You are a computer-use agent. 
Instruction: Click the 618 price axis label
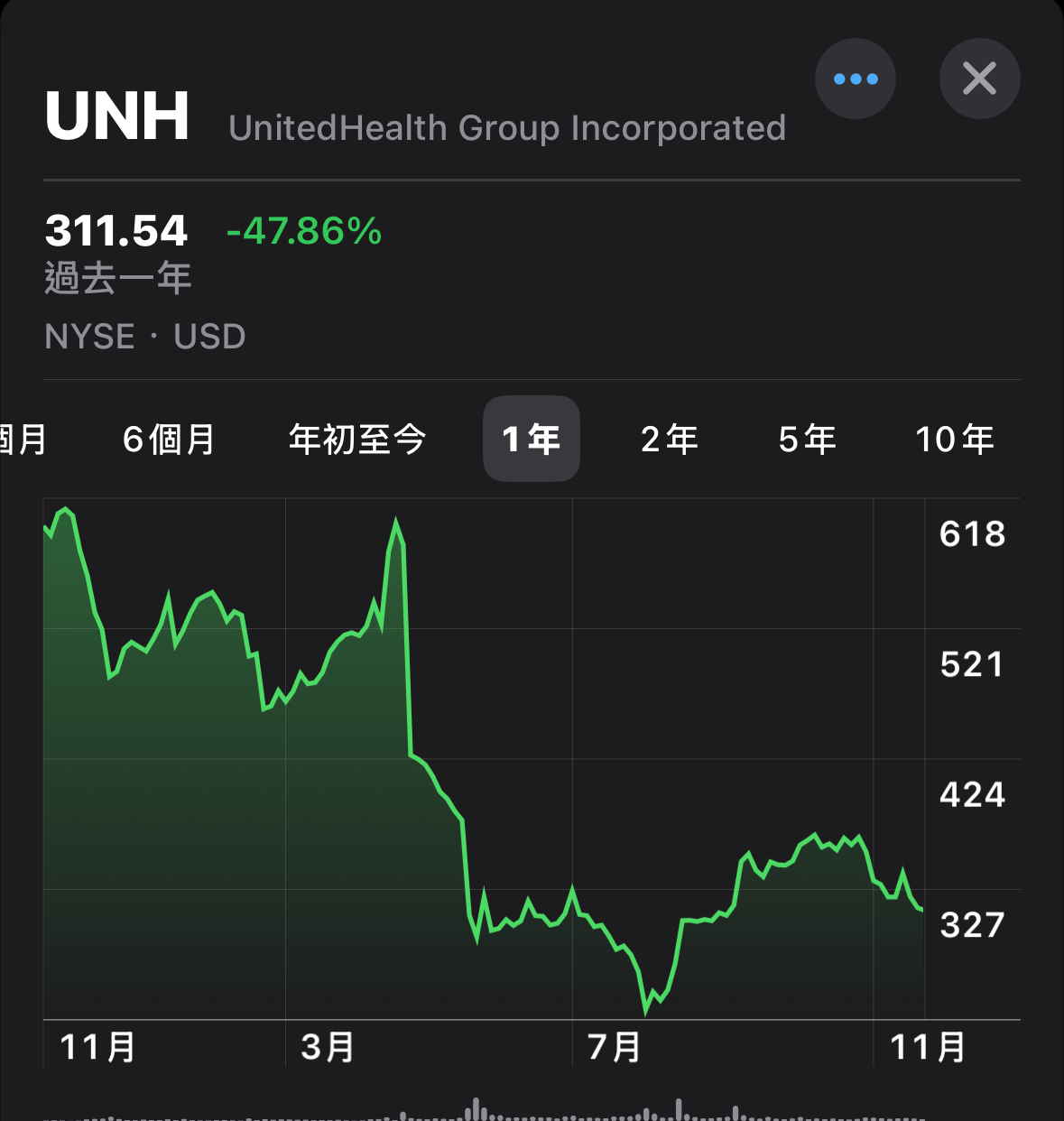tap(972, 534)
